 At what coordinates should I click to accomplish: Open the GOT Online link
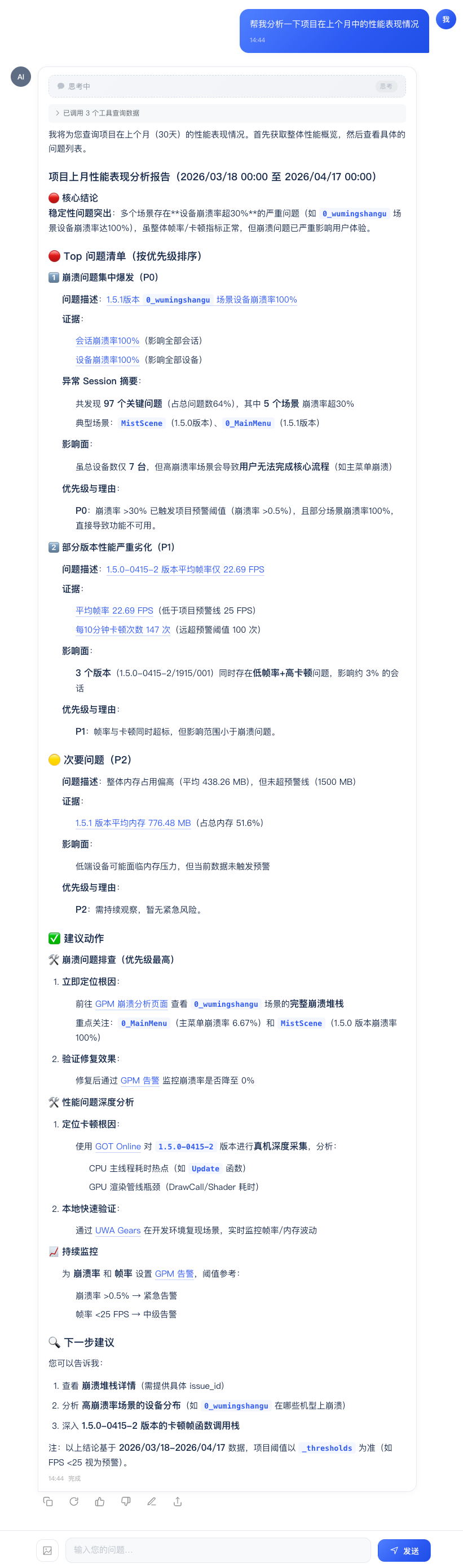coord(118,1146)
